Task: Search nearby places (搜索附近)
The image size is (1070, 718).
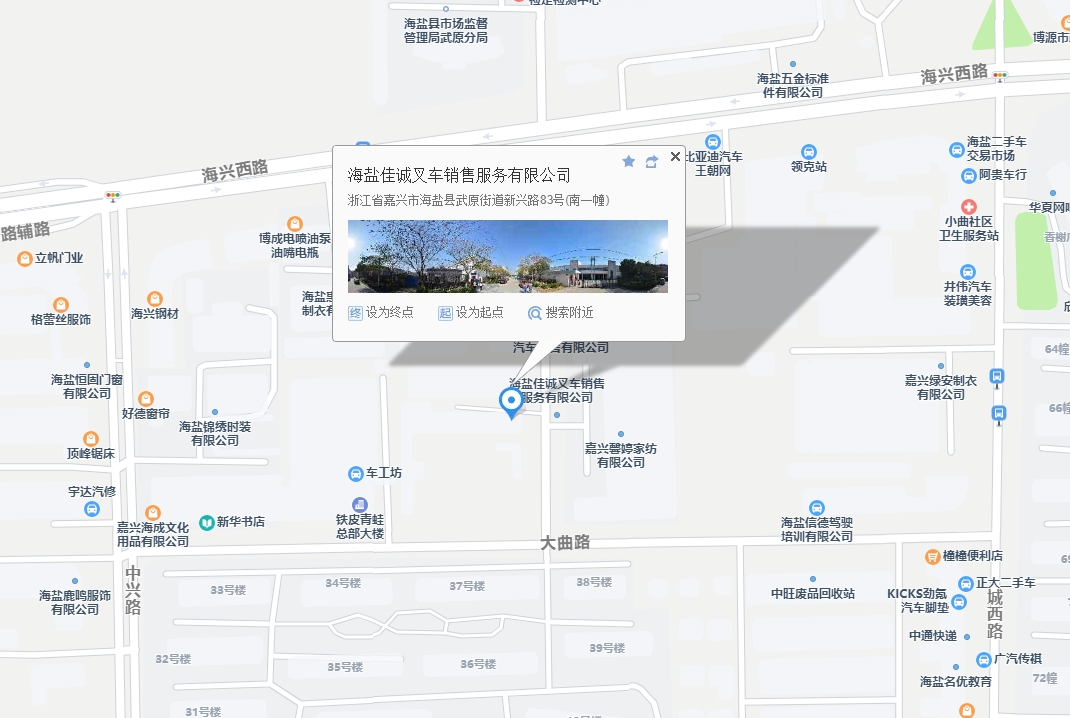Action: pos(561,313)
